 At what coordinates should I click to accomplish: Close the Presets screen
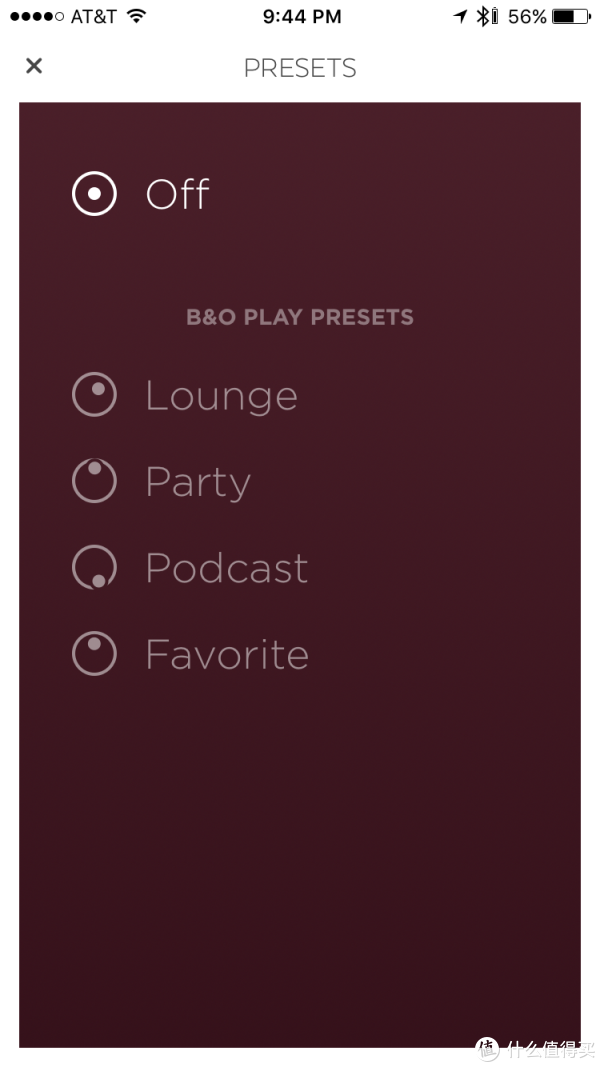pyautogui.click(x=34, y=66)
